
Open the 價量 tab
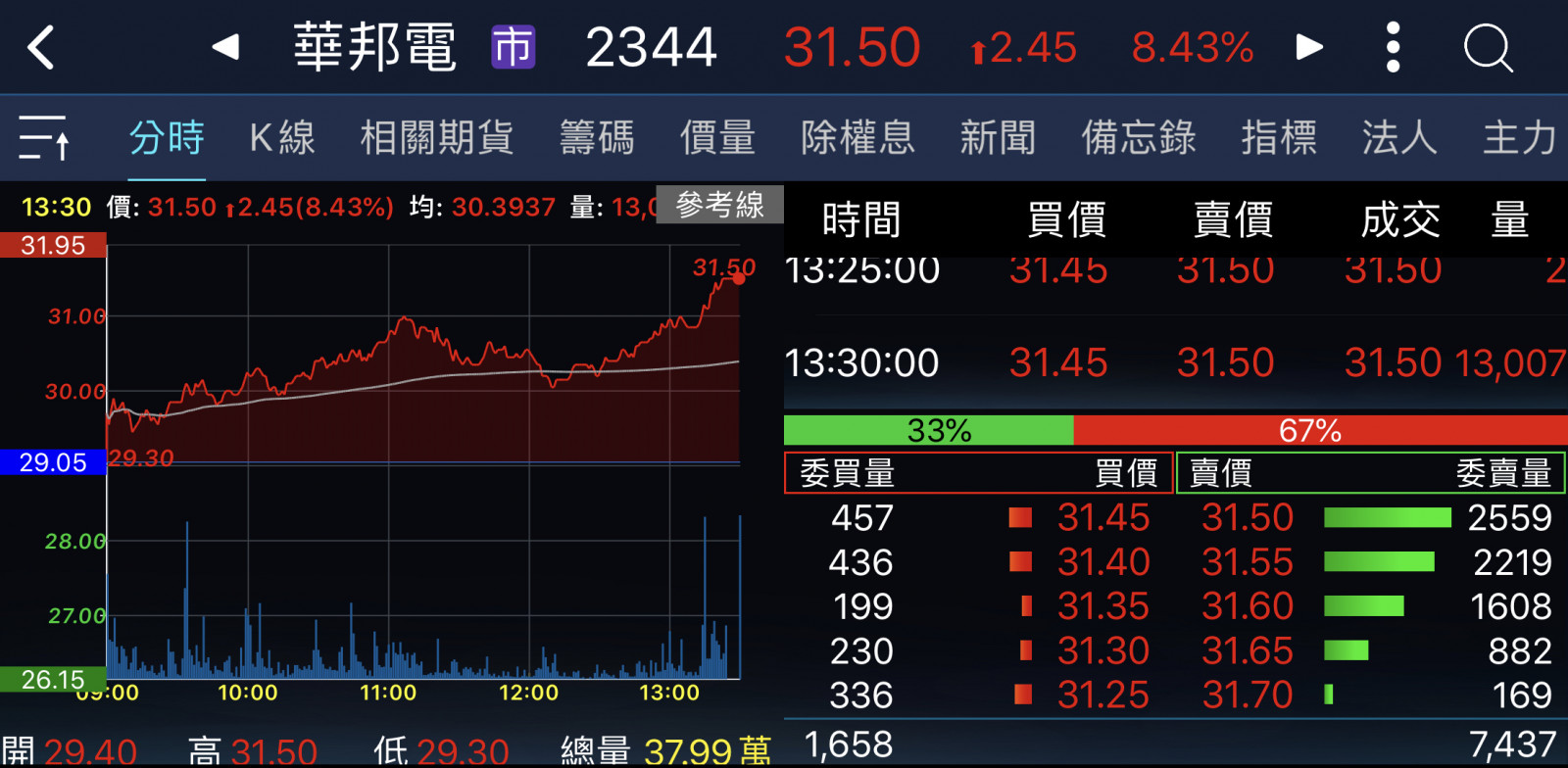(x=717, y=137)
